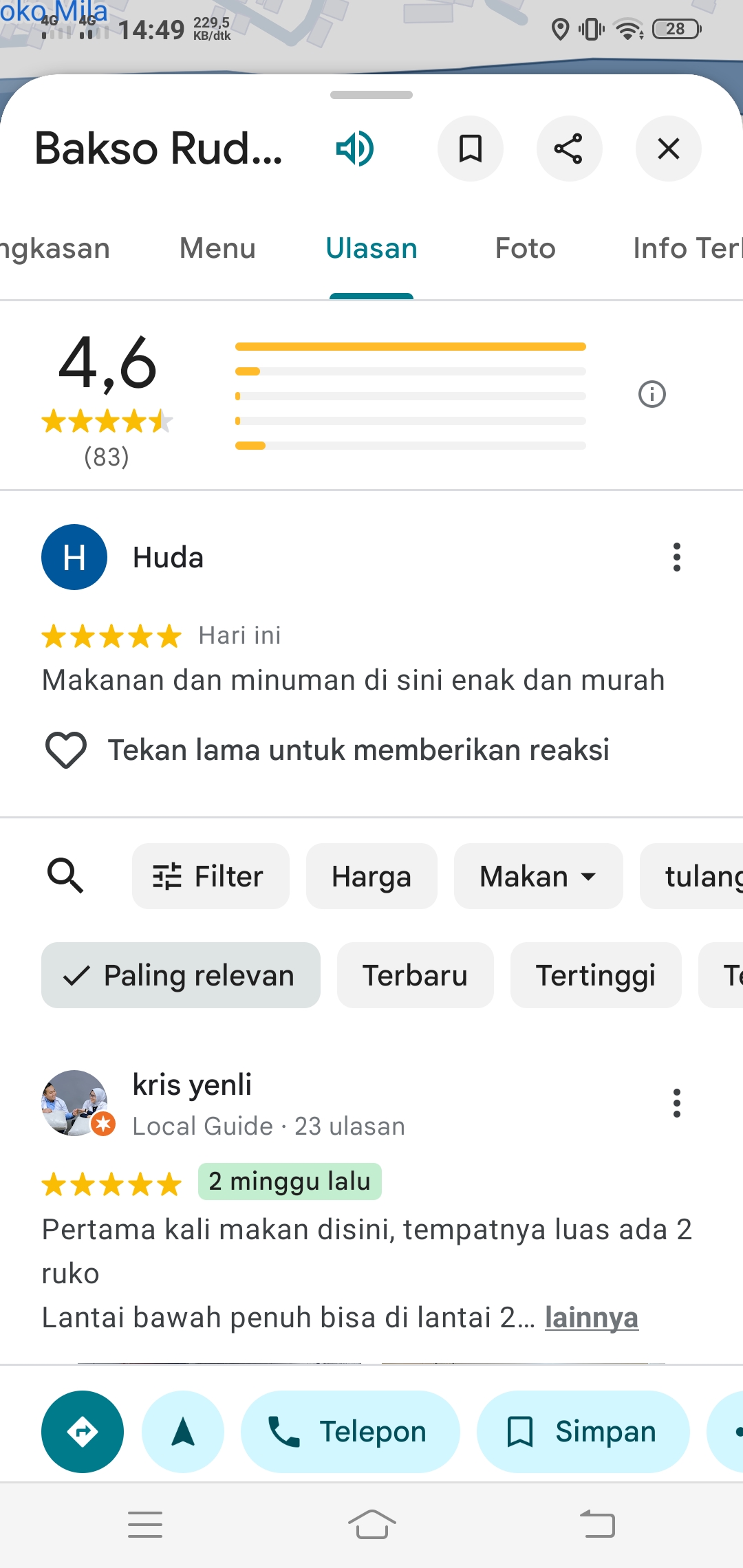Image resolution: width=743 pixels, height=1568 pixels.
Task: Save Bakso Rud... using the top bookmark icon
Action: 471,149
